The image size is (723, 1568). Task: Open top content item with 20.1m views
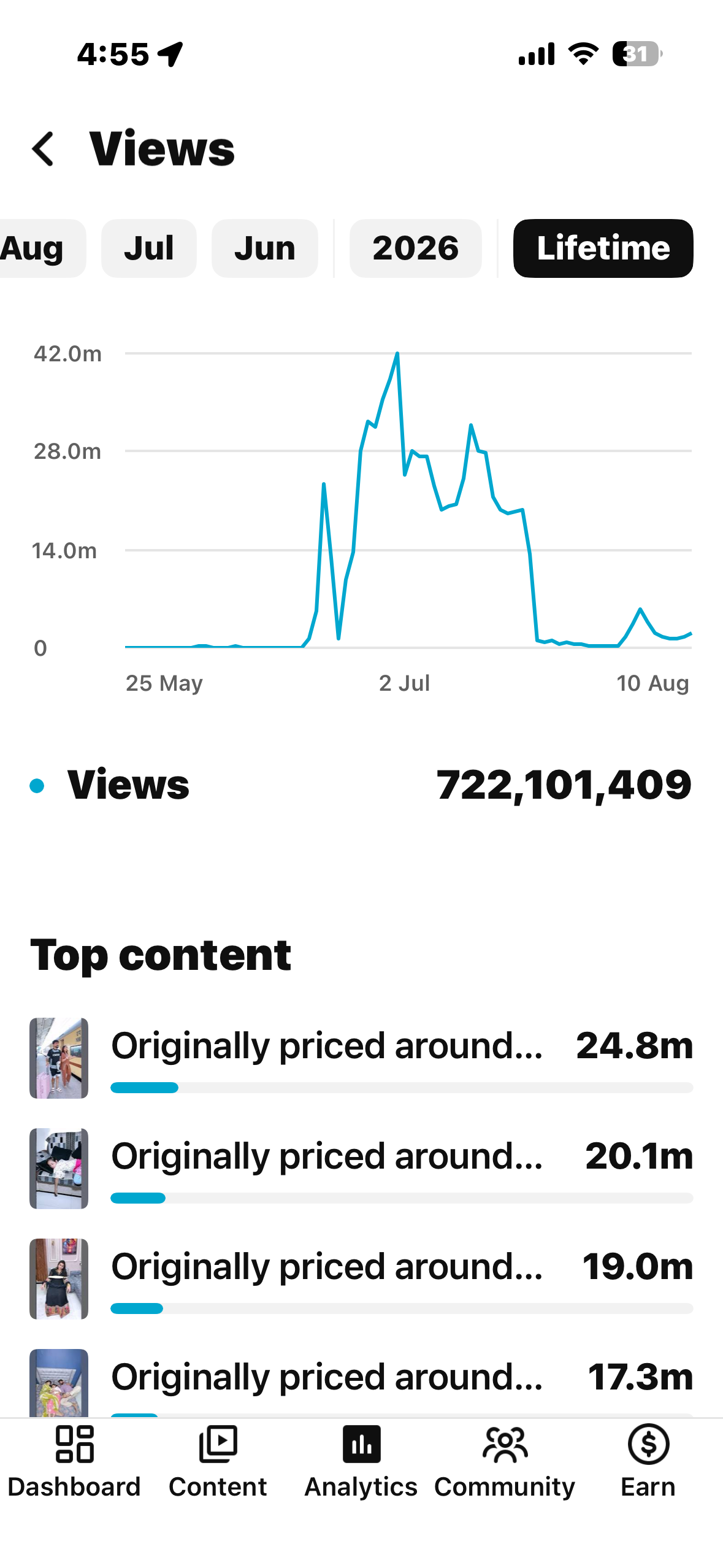point(361,1169)
